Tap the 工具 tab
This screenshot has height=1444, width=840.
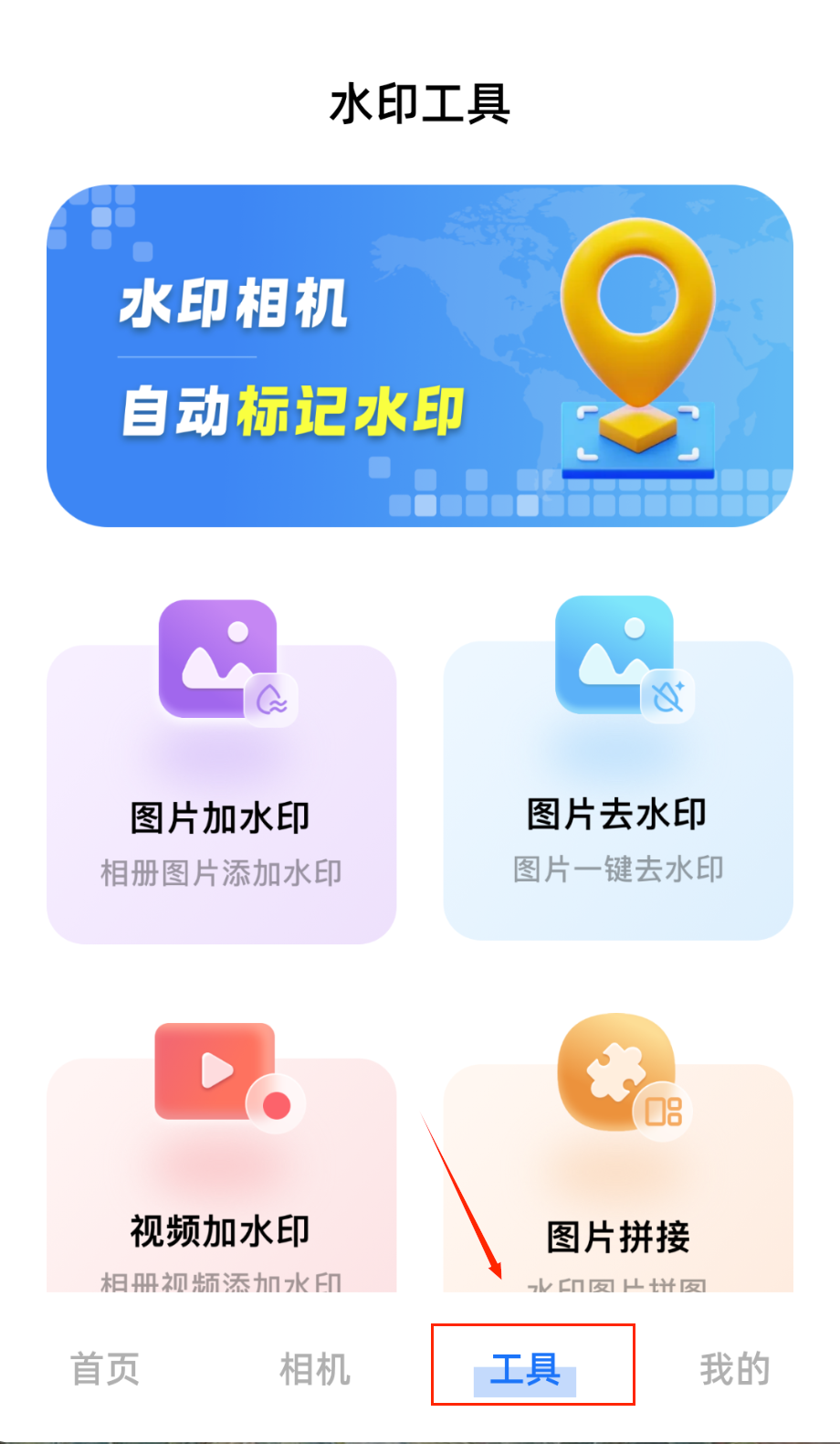coord(526,1369)
